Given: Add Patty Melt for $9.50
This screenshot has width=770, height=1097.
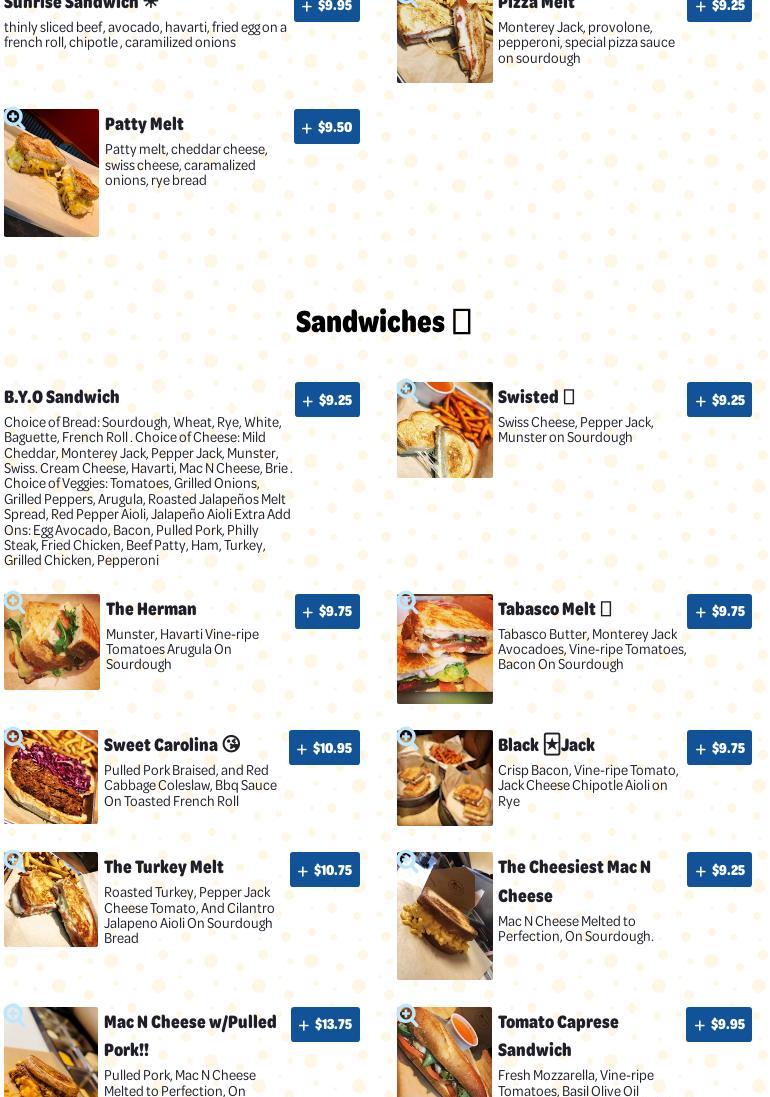Looking at the screenshot, I should (326, 127).
